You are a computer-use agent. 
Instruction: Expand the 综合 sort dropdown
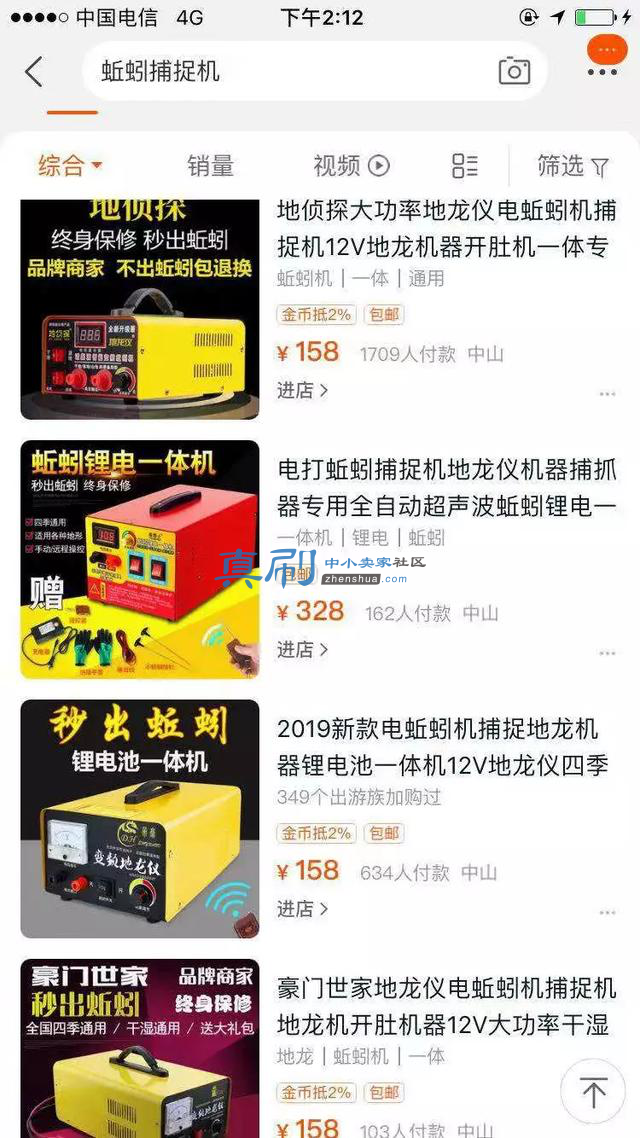point(70,165)
